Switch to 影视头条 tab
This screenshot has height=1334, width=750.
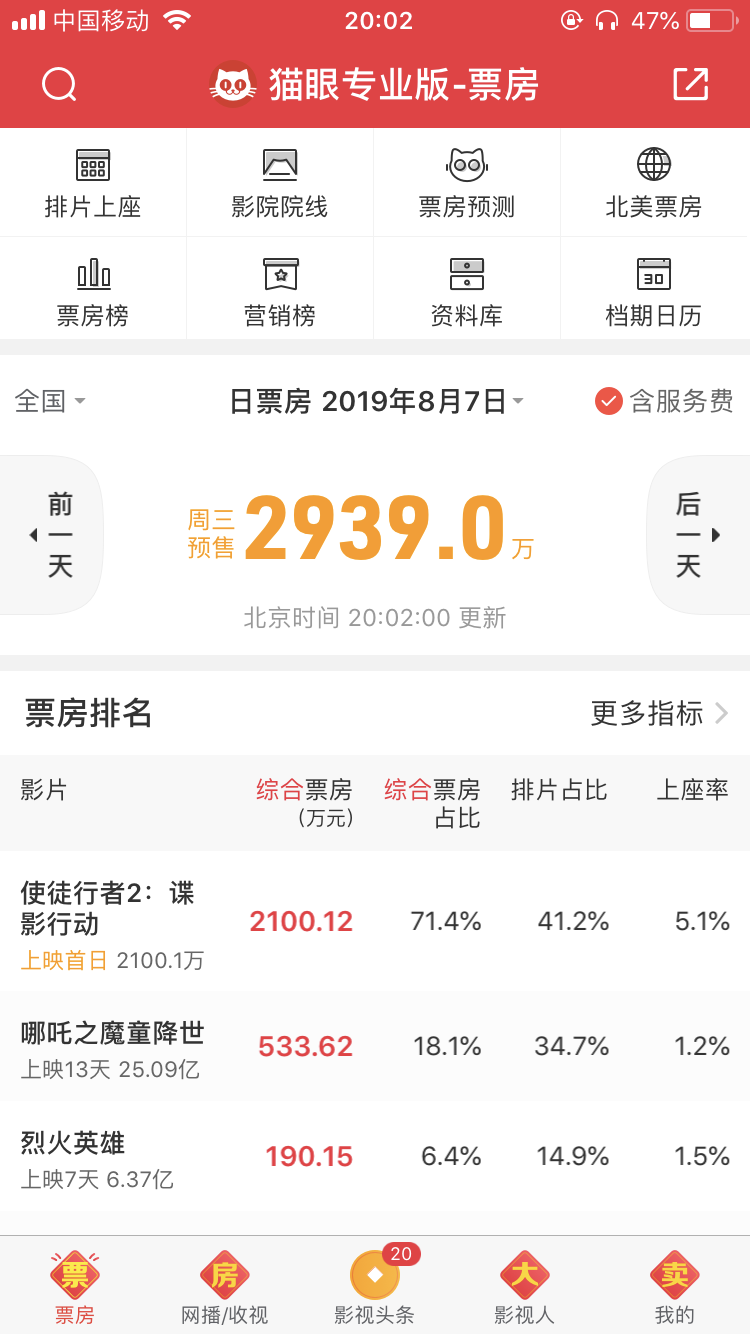pos(374,1286)
